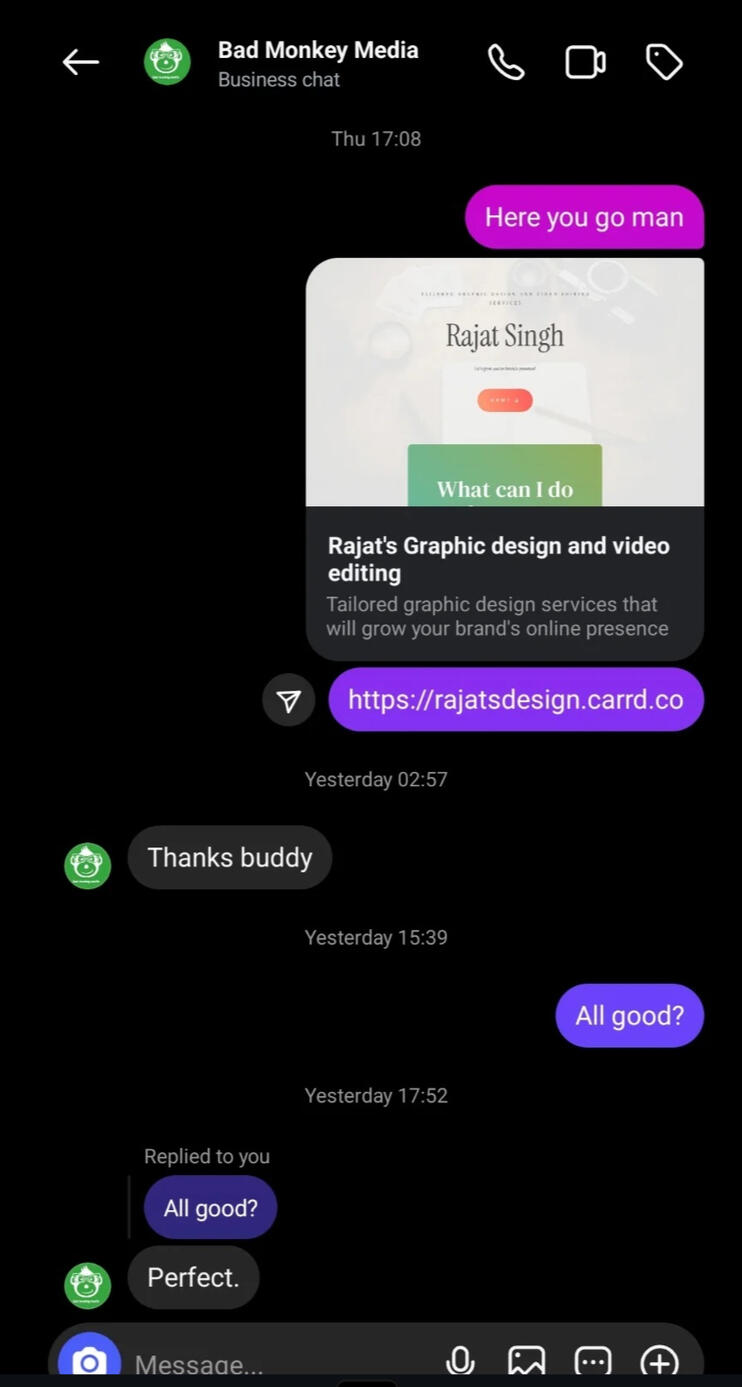Open the rajatsdesign.carrd.co link

click(x=515, y=699)
